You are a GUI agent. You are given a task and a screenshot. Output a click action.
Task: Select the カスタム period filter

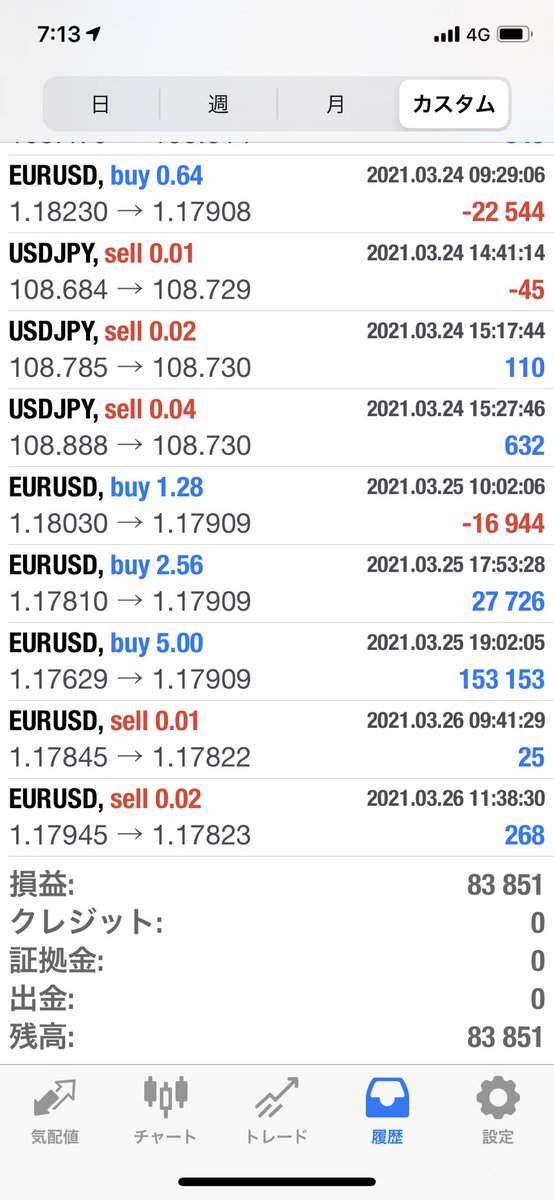pos(453,104)
